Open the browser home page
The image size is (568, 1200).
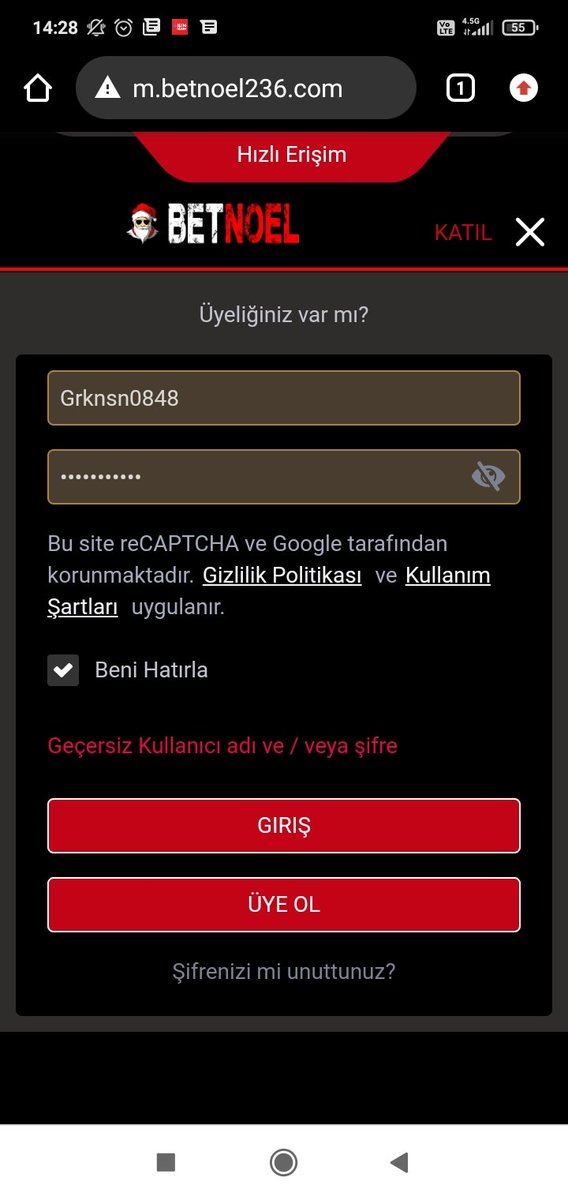[x=37, y=89]
